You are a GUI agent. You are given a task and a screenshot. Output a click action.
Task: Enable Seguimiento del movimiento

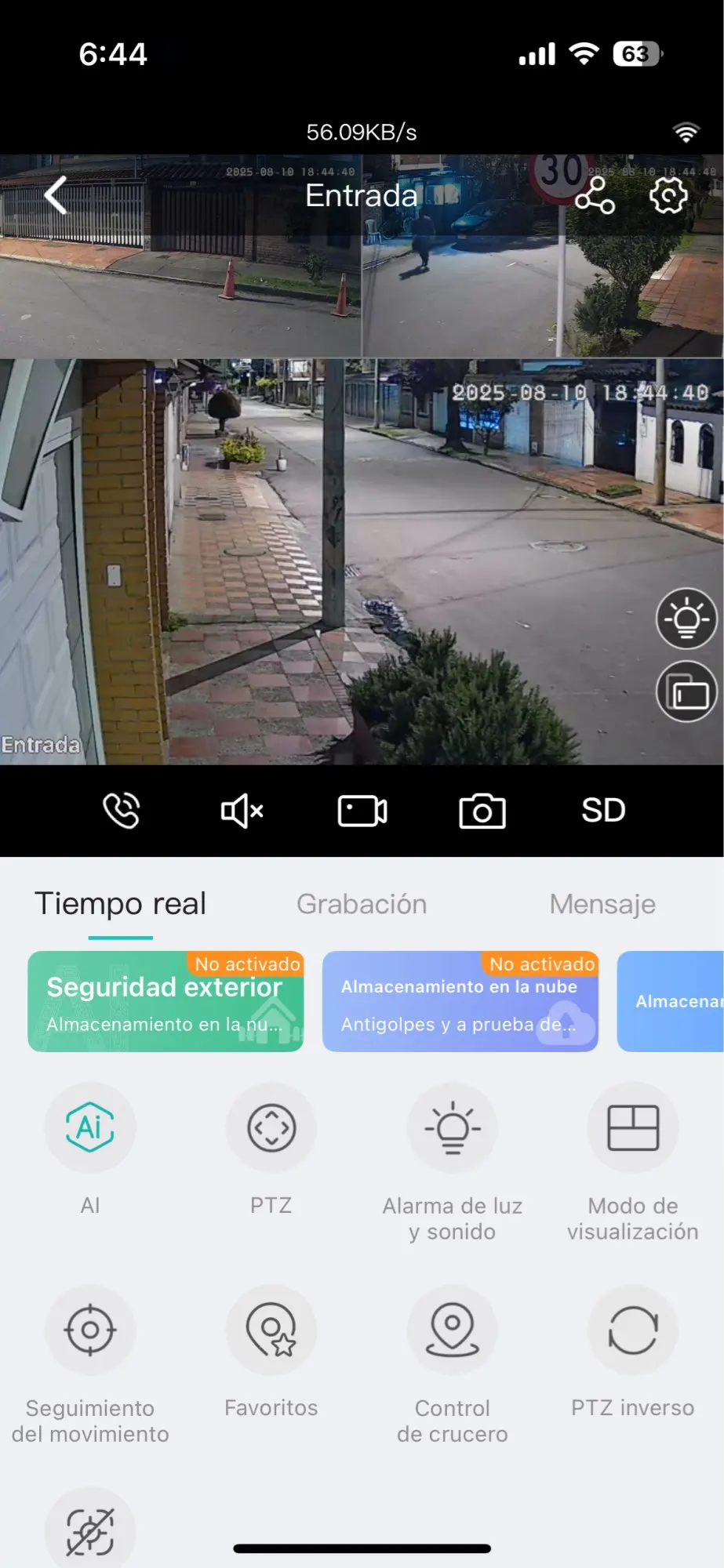pos(89,1330)
